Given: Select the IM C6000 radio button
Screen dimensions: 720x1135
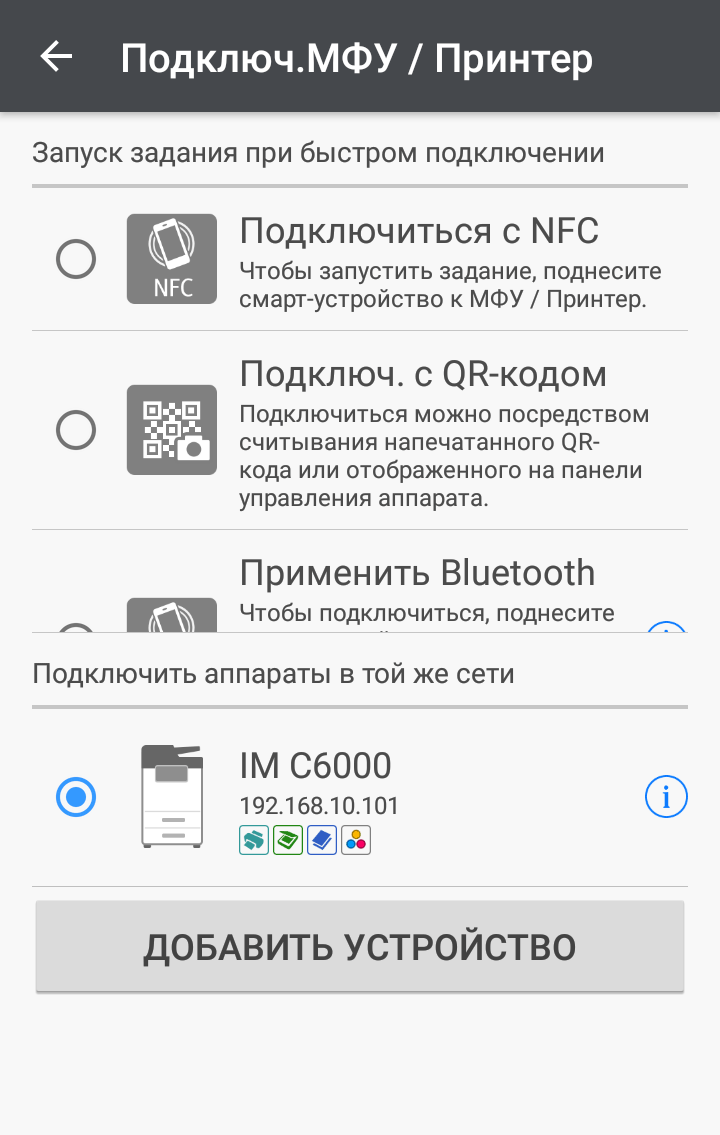Looking at the screenshot, I should (76, 797).
